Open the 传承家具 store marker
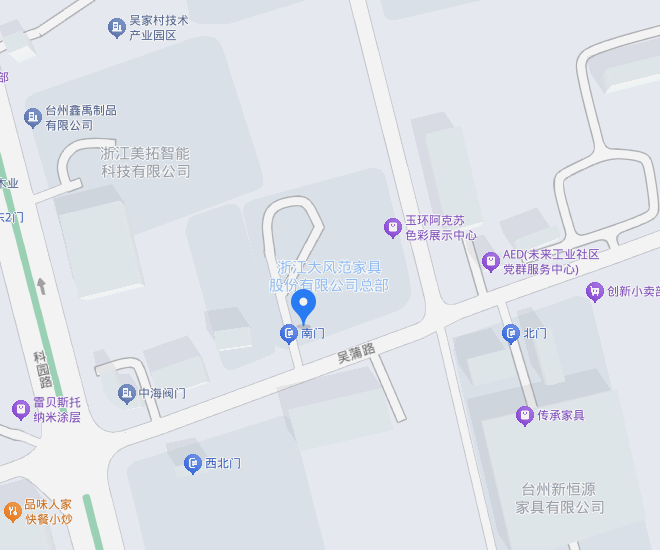This screenshot has width=660, height=550. coord(524,415)
